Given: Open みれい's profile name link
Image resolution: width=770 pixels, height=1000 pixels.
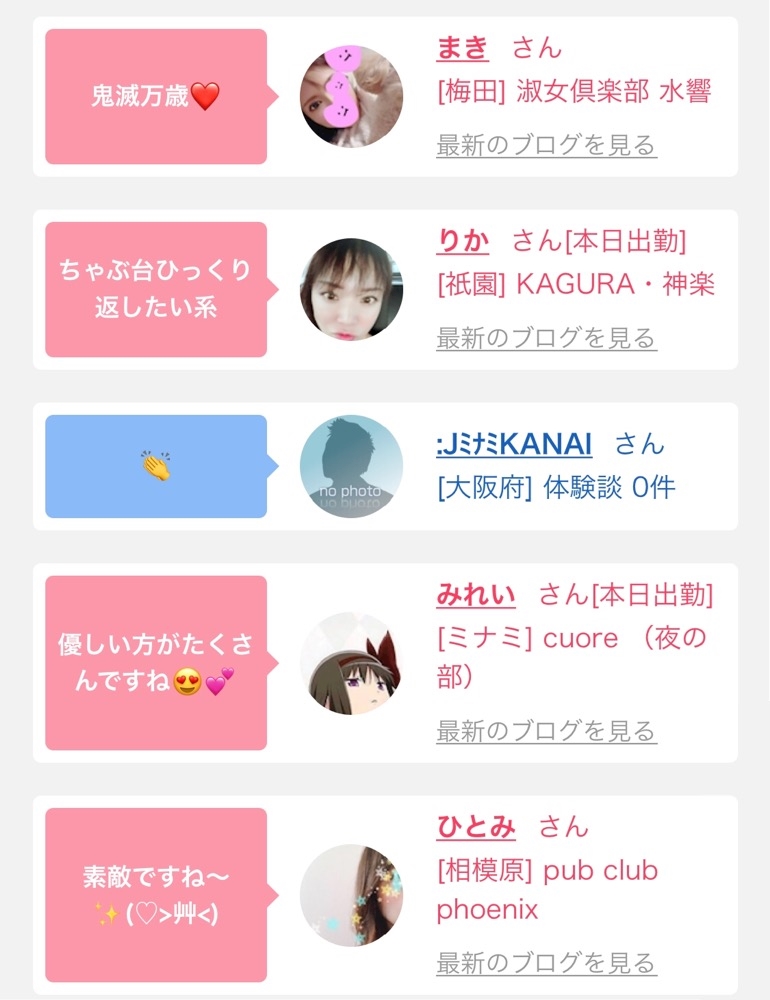Looking at the screenshot, I should point(476,595).
